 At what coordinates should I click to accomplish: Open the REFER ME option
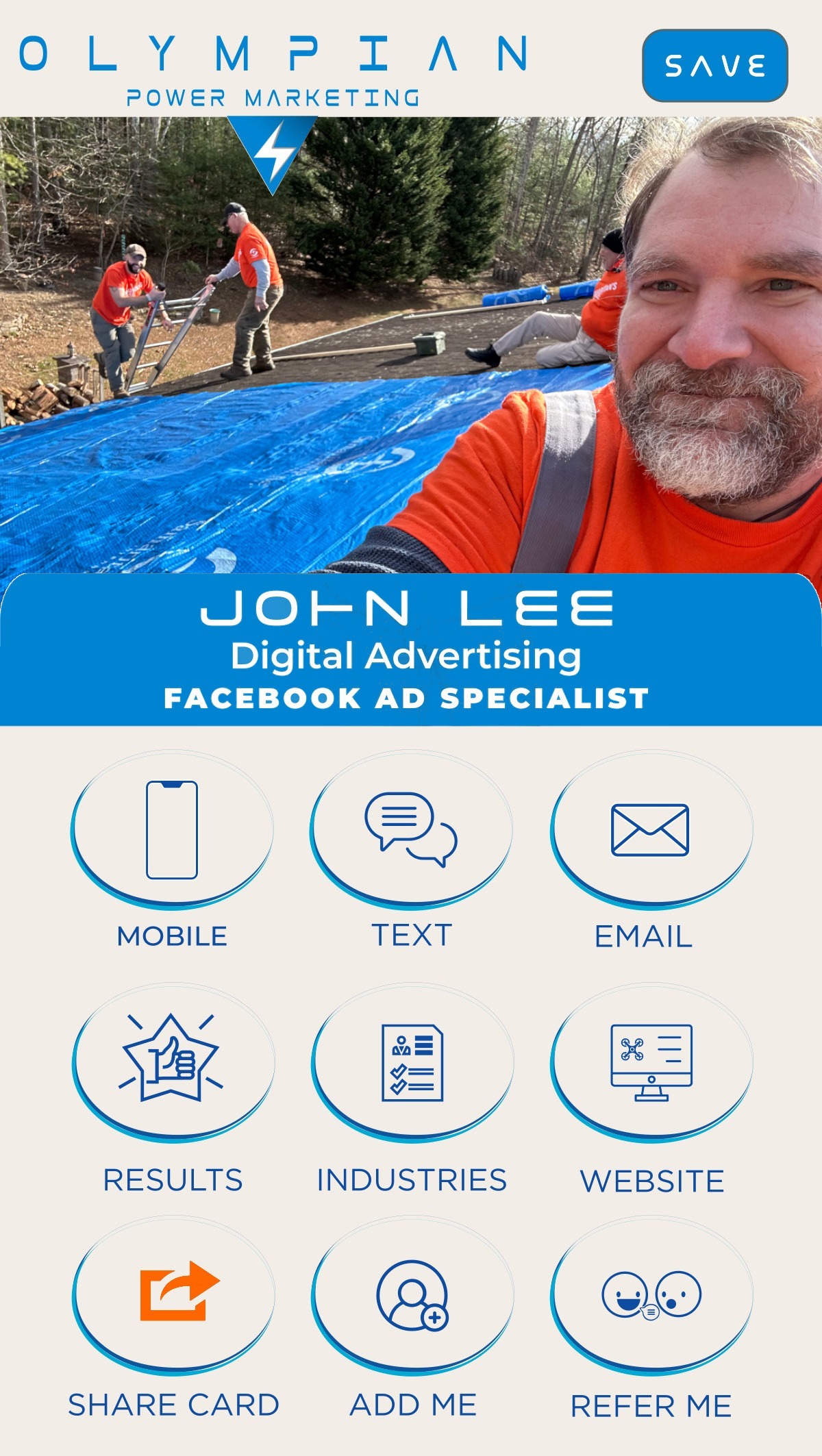(651, 1295)
